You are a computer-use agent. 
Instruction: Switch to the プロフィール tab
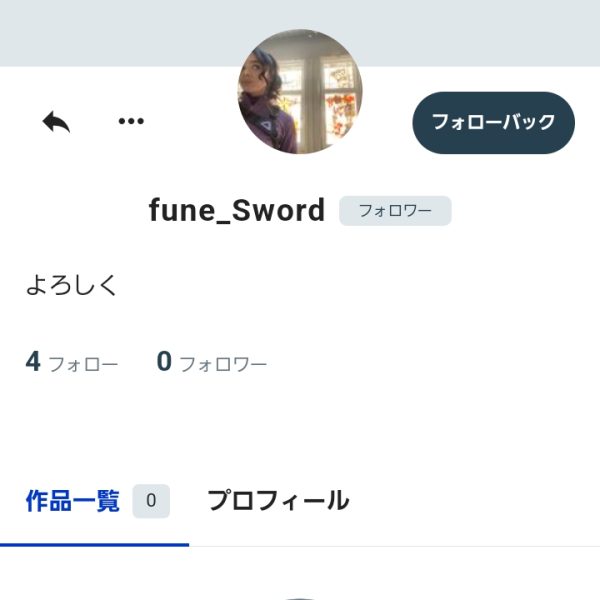click(x=278, y=501)
